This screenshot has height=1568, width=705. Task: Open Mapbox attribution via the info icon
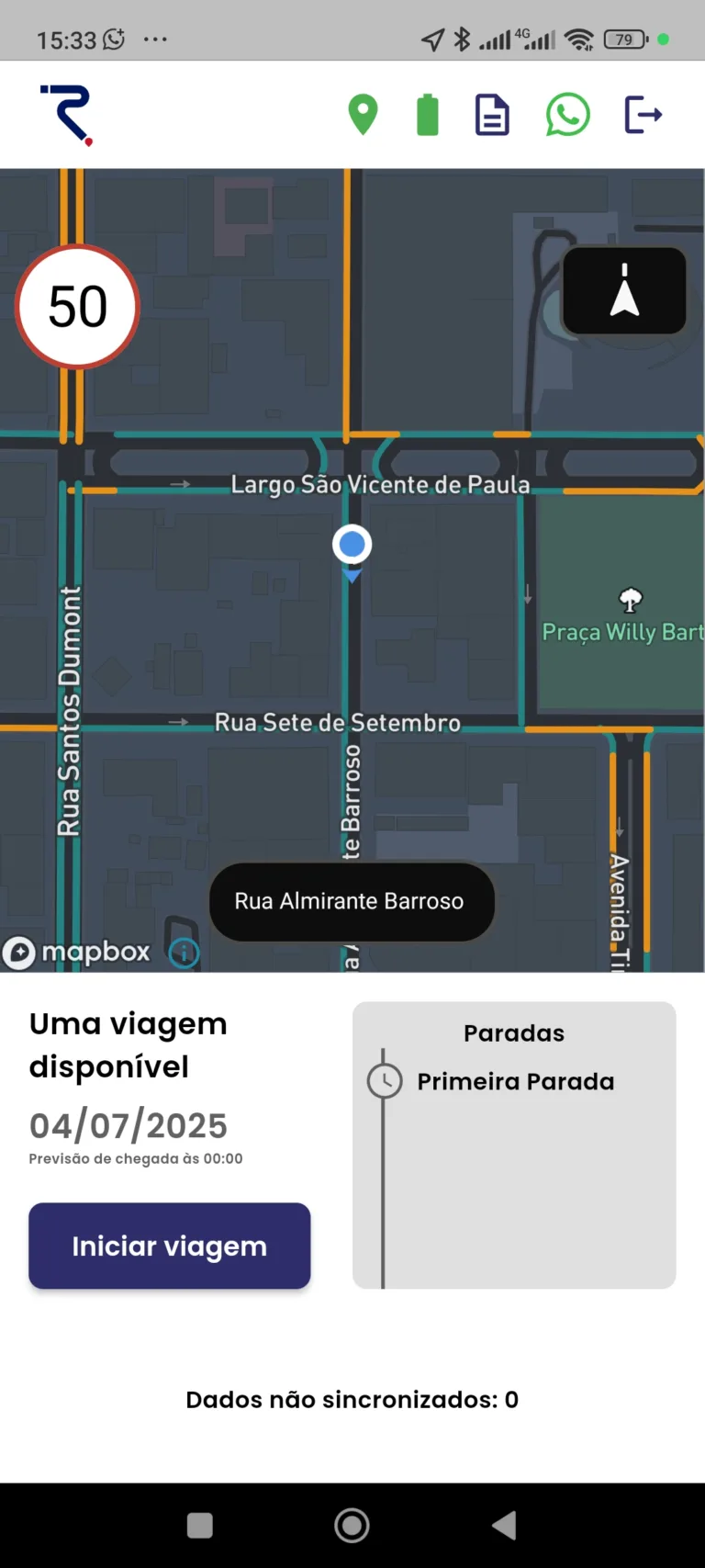[184, 953]
